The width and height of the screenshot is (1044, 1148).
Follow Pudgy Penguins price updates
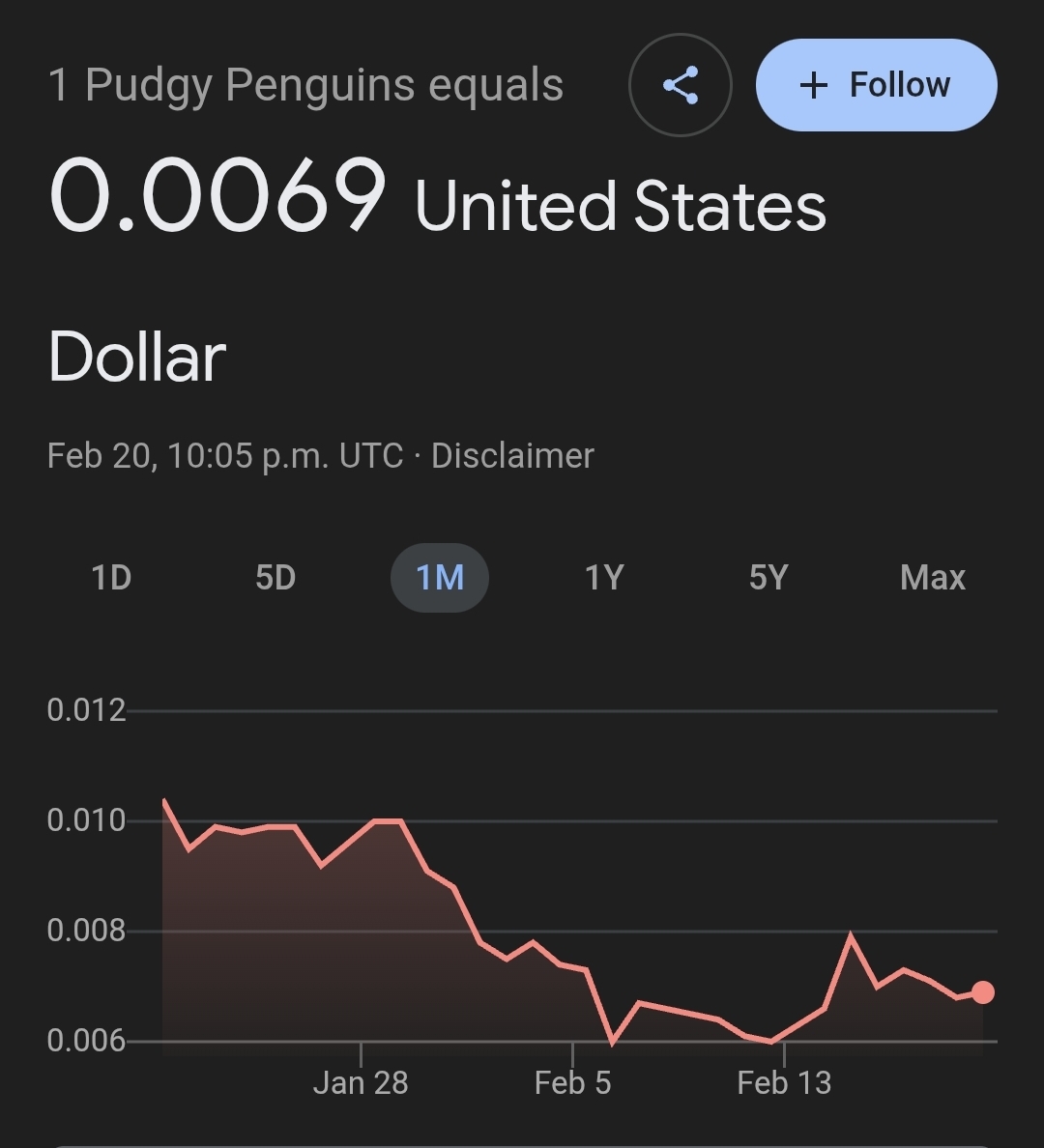point(876,85)
